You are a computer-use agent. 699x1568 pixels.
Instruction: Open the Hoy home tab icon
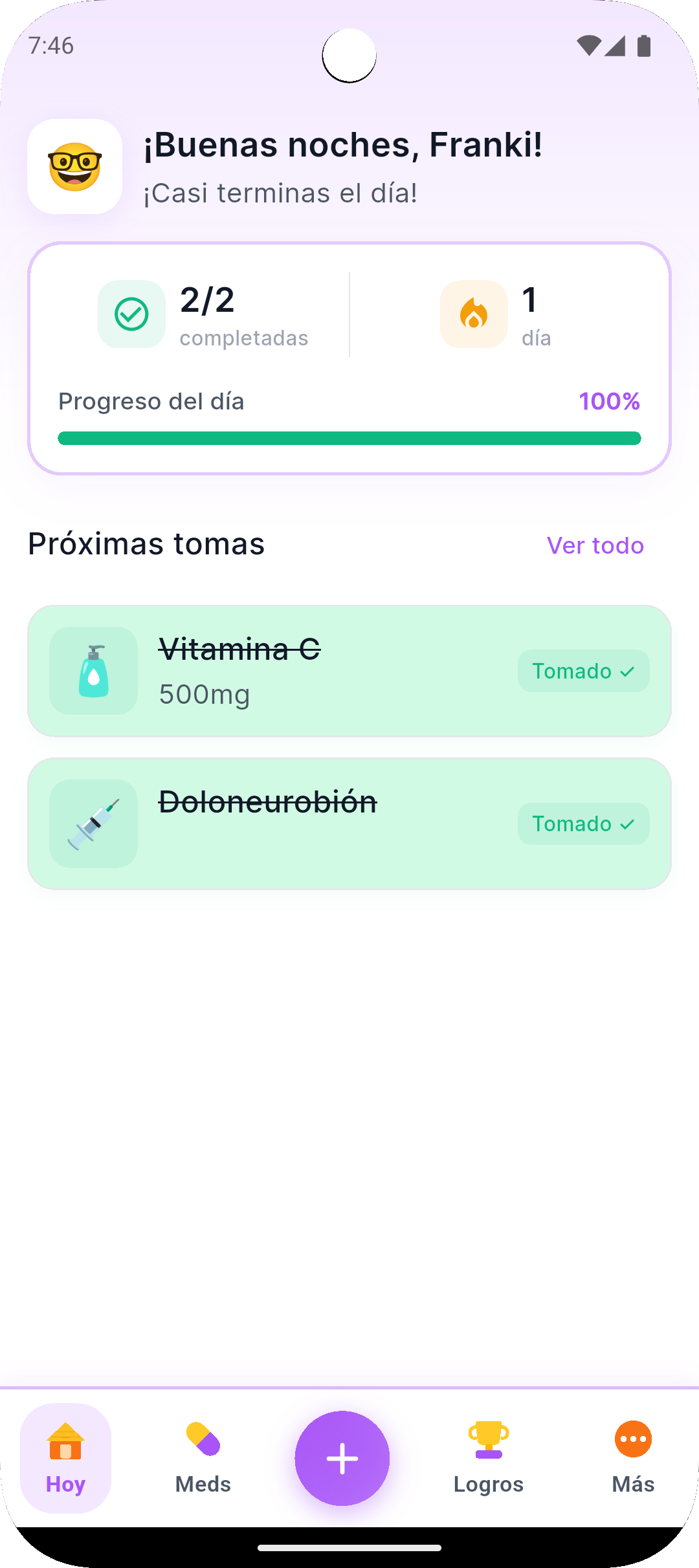(65, 1441)
